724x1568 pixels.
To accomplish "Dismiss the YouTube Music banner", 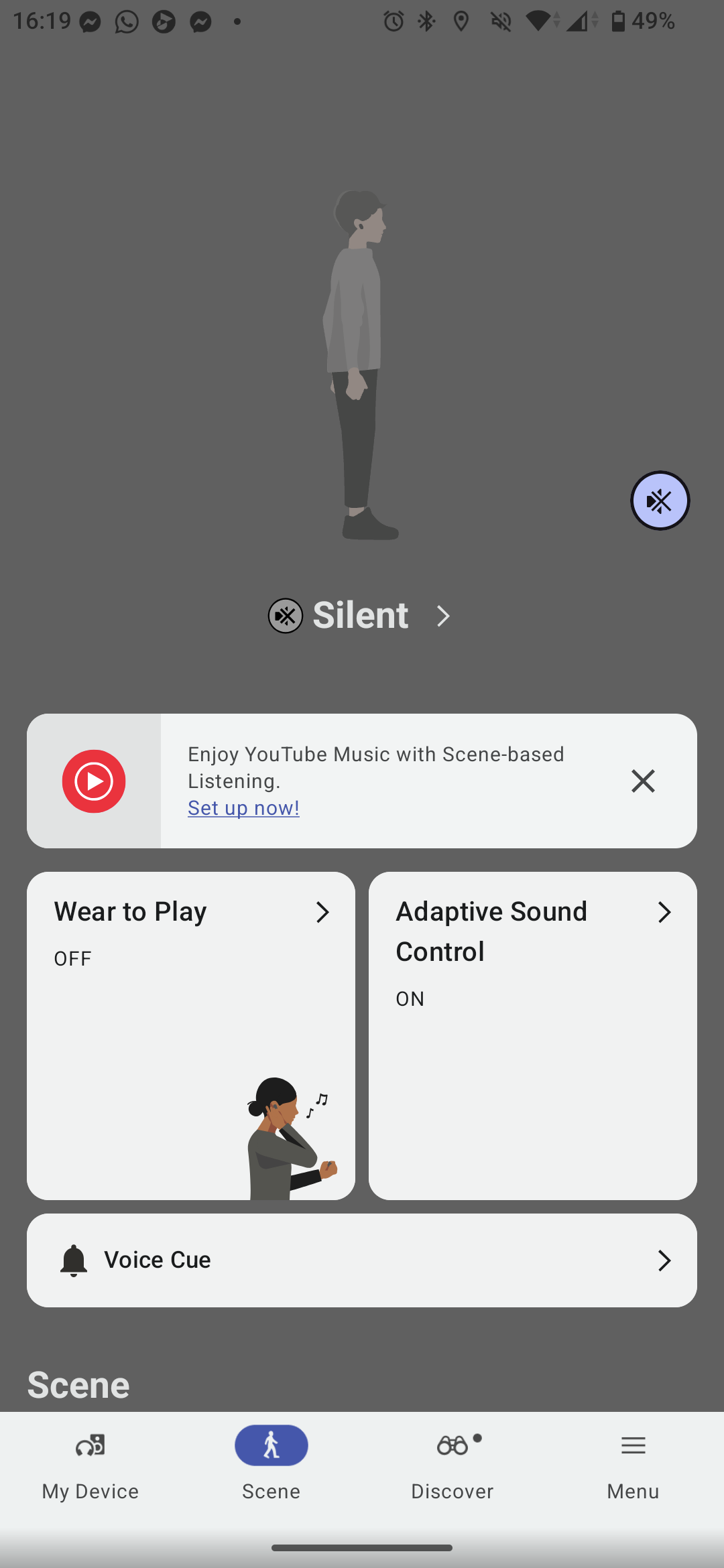I will (643, 781).
